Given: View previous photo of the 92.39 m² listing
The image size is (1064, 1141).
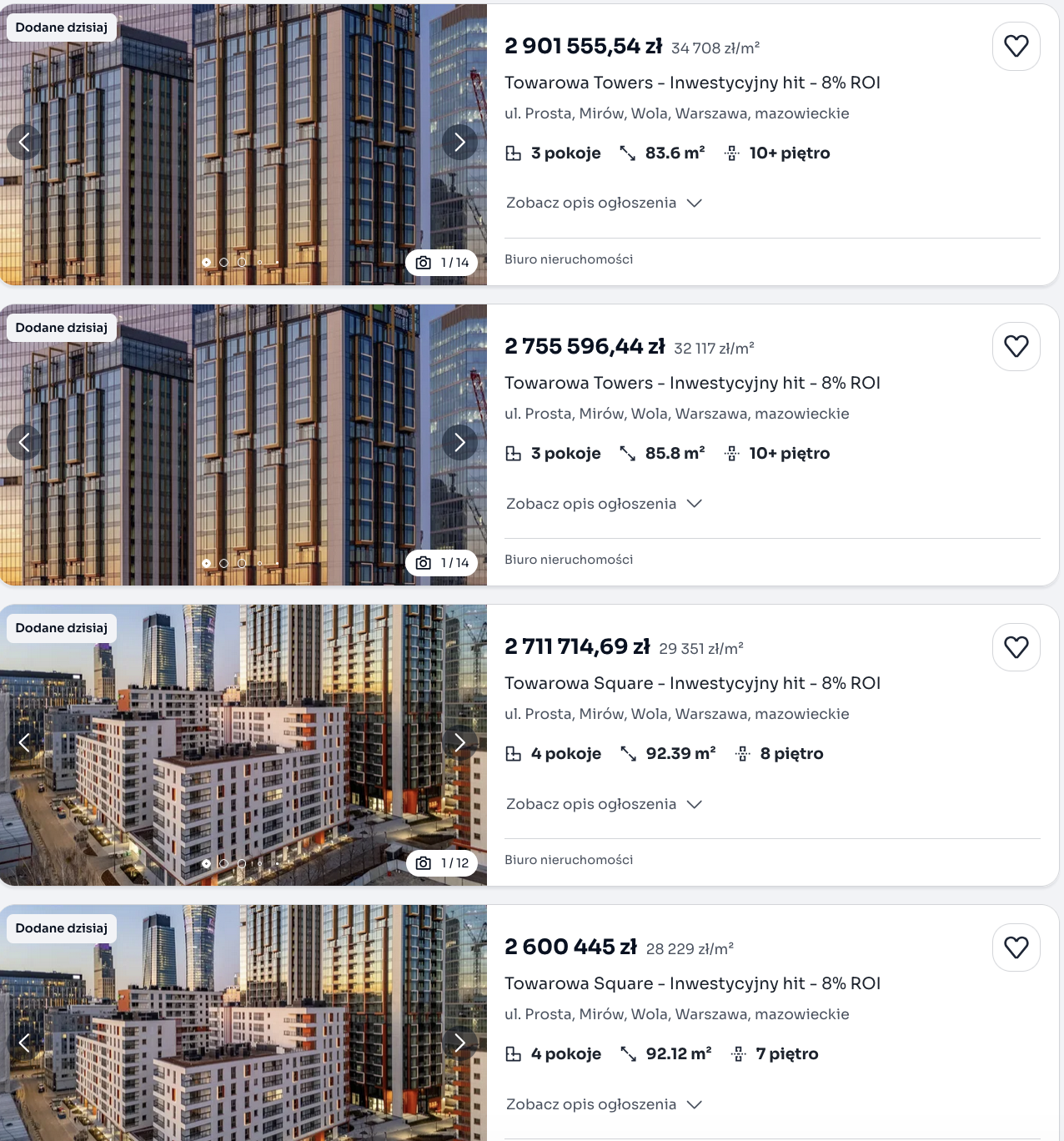Looking at the screenshot, I should tap(24, 742).
